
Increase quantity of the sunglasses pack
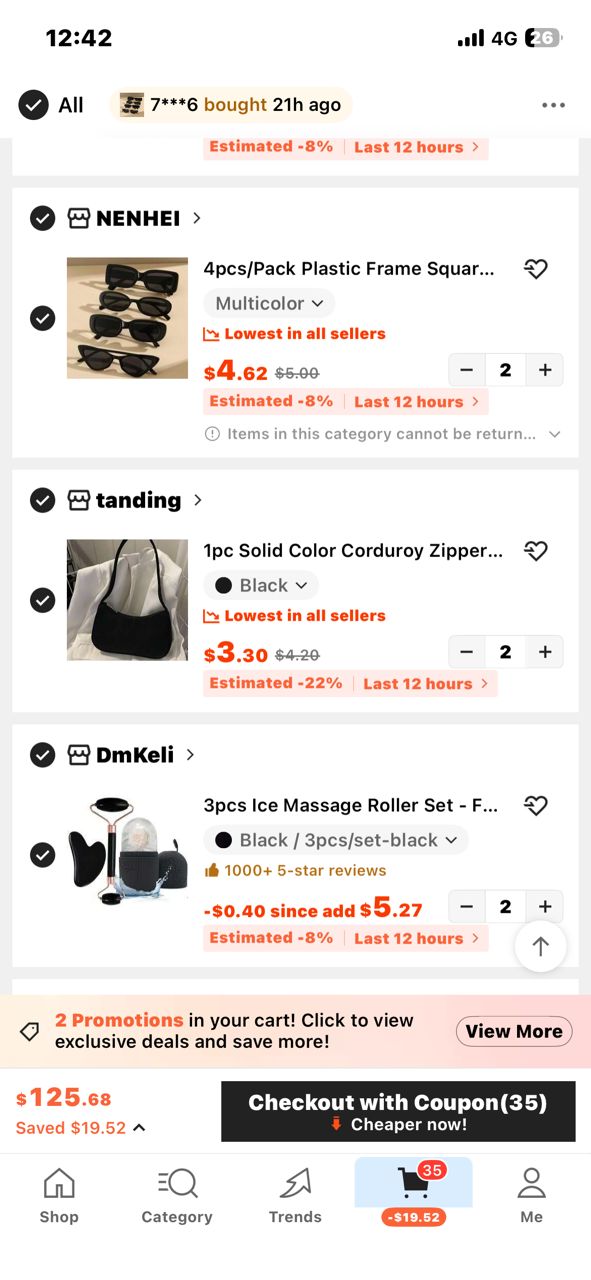545,370
